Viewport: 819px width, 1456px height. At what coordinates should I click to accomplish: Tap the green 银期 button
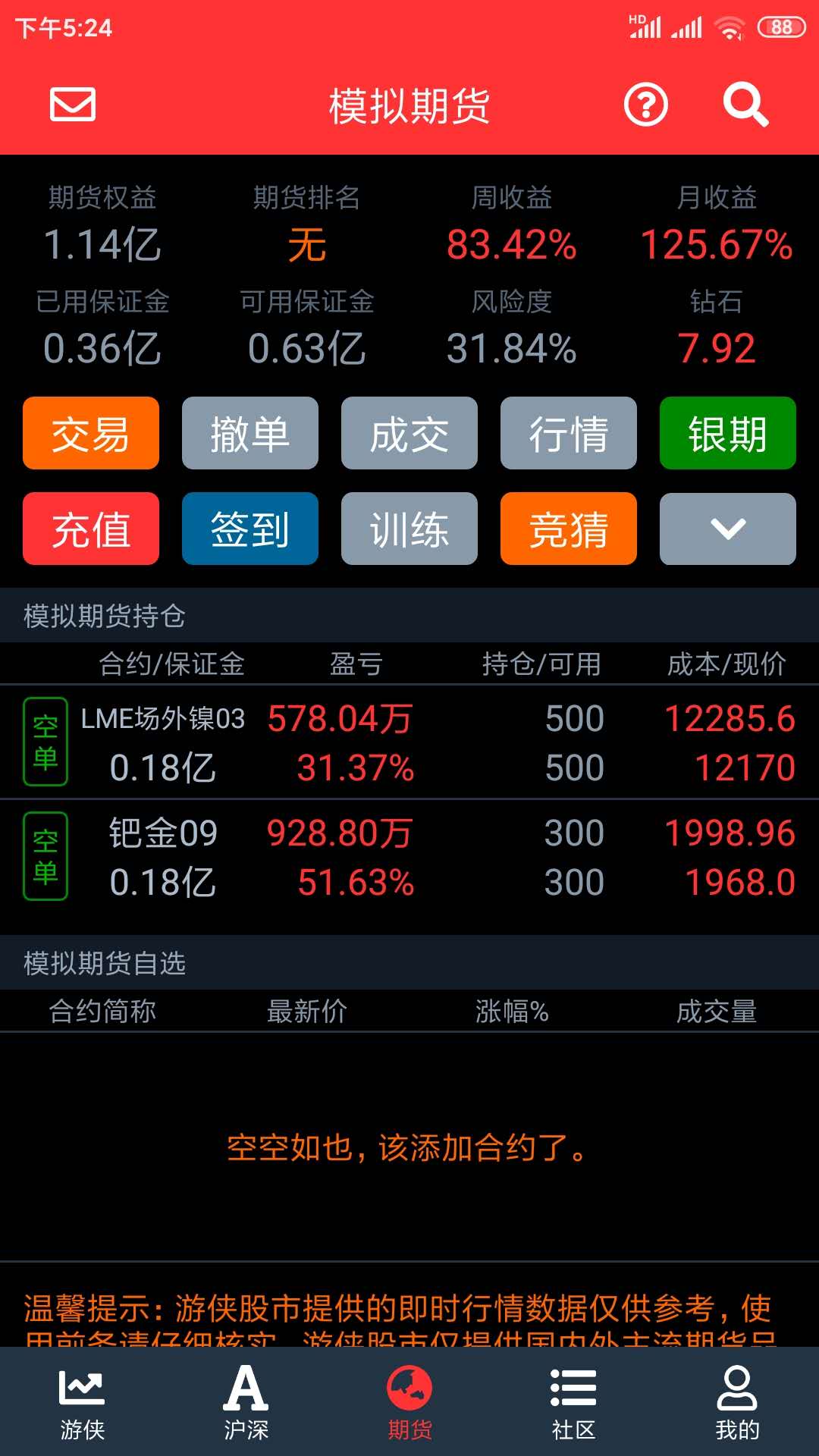(728, 433)
